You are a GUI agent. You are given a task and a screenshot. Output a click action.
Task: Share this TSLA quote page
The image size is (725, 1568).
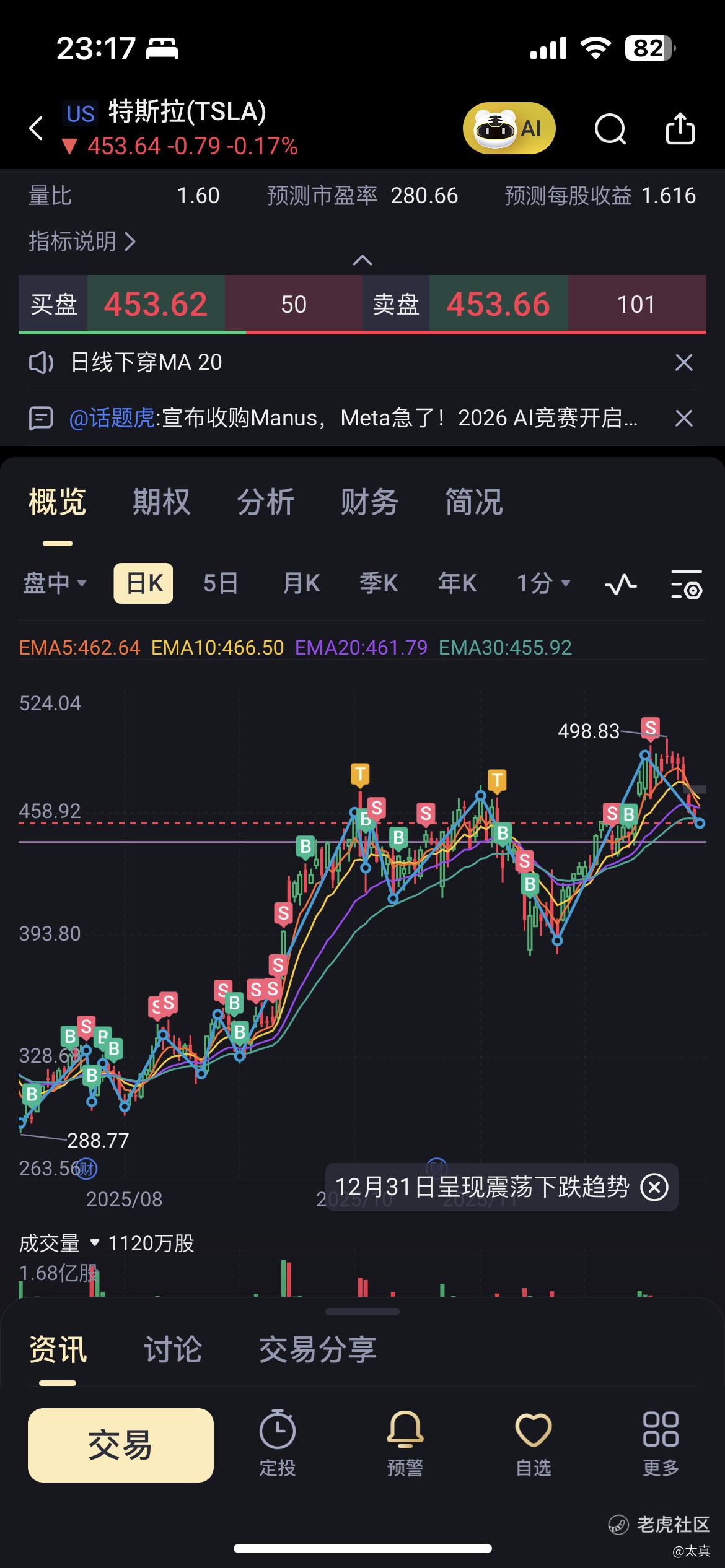pos(680,129)
